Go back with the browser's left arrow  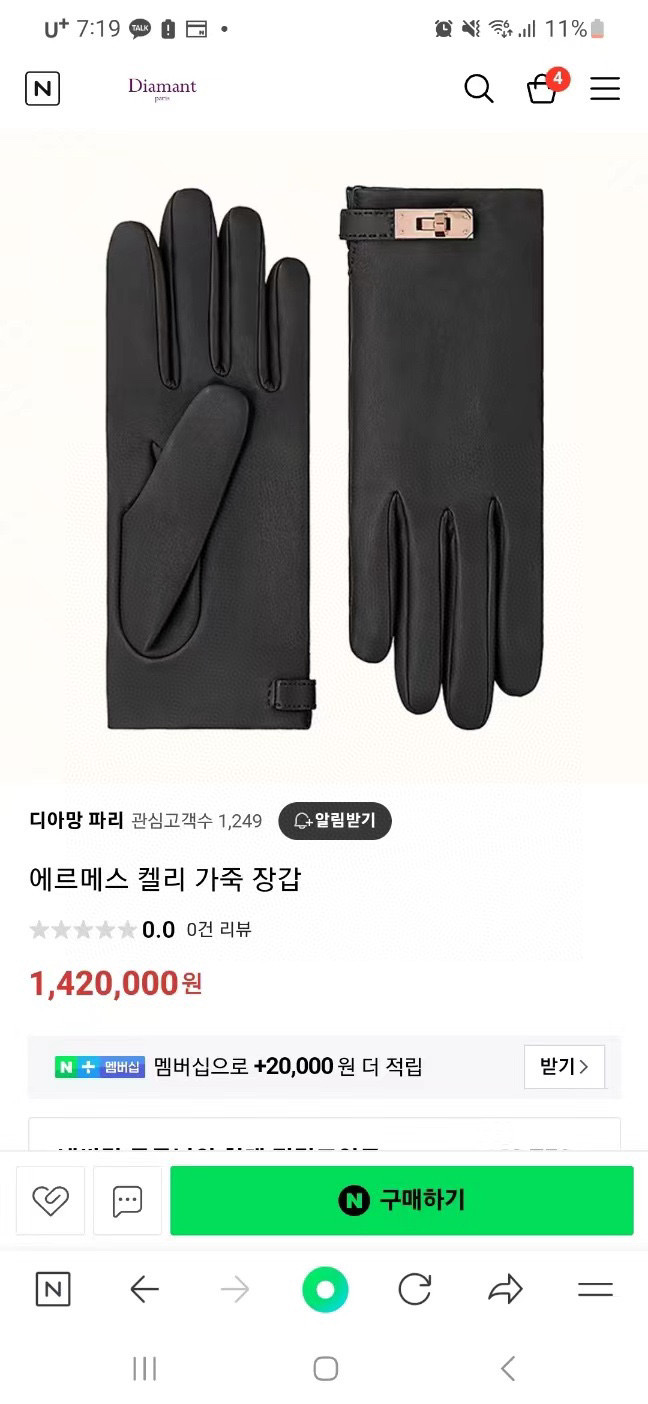point(145,1290)
